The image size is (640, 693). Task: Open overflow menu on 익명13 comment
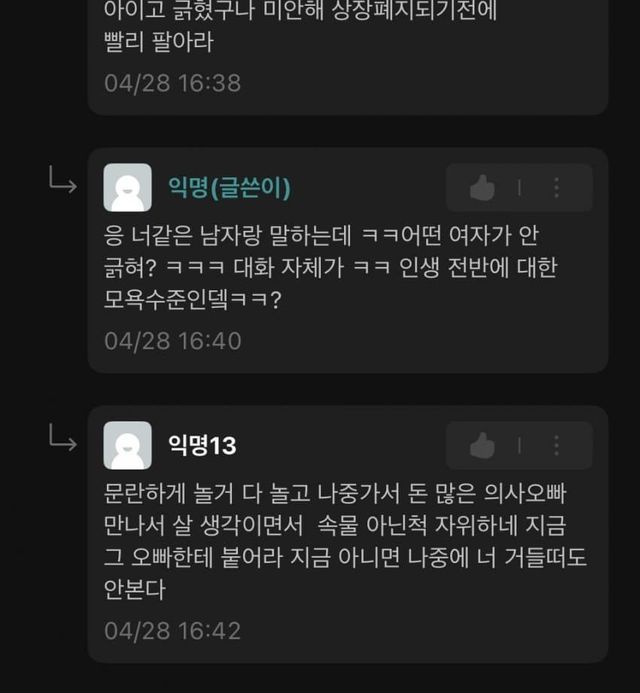point(557,445)
